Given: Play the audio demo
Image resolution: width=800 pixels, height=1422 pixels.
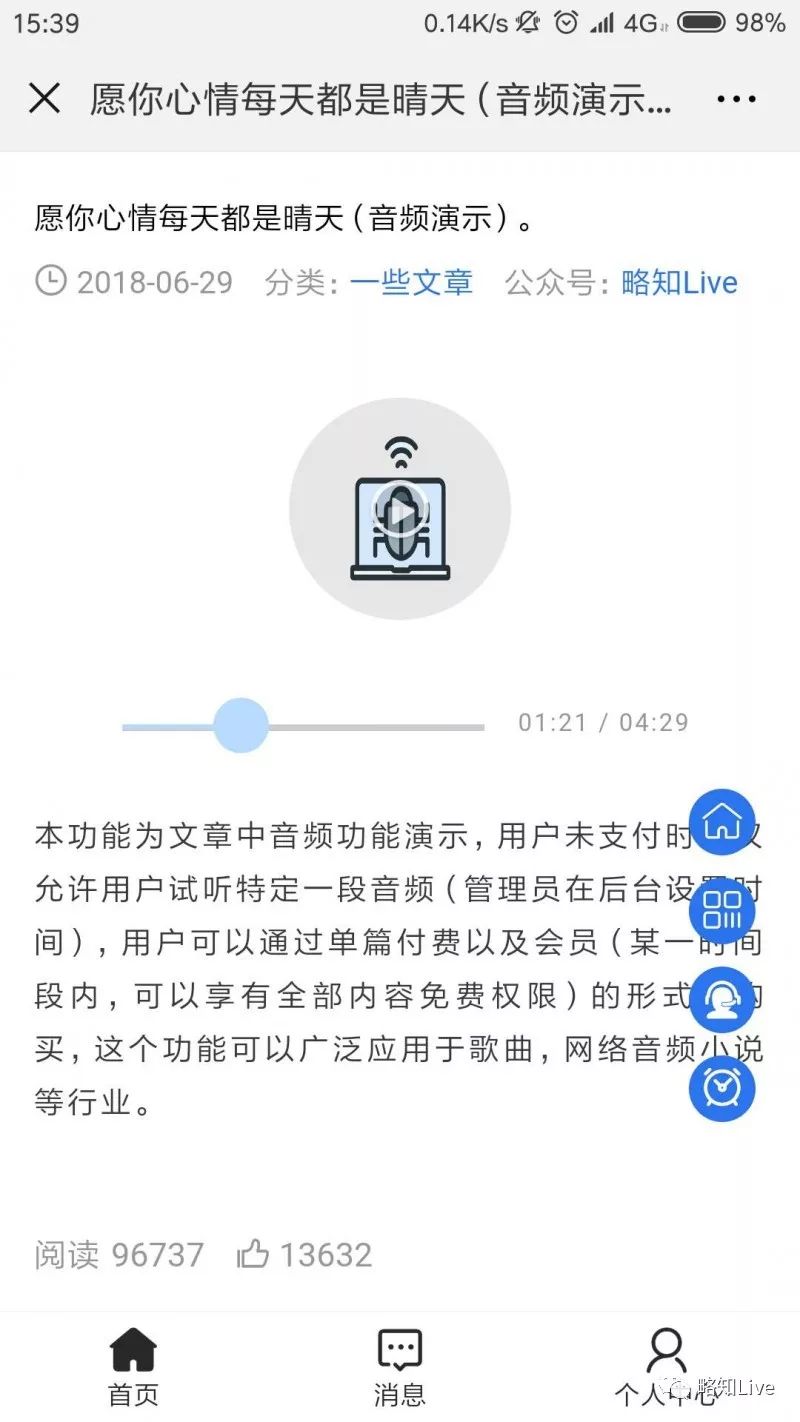Looking at the screenshot, I should 400,510.
